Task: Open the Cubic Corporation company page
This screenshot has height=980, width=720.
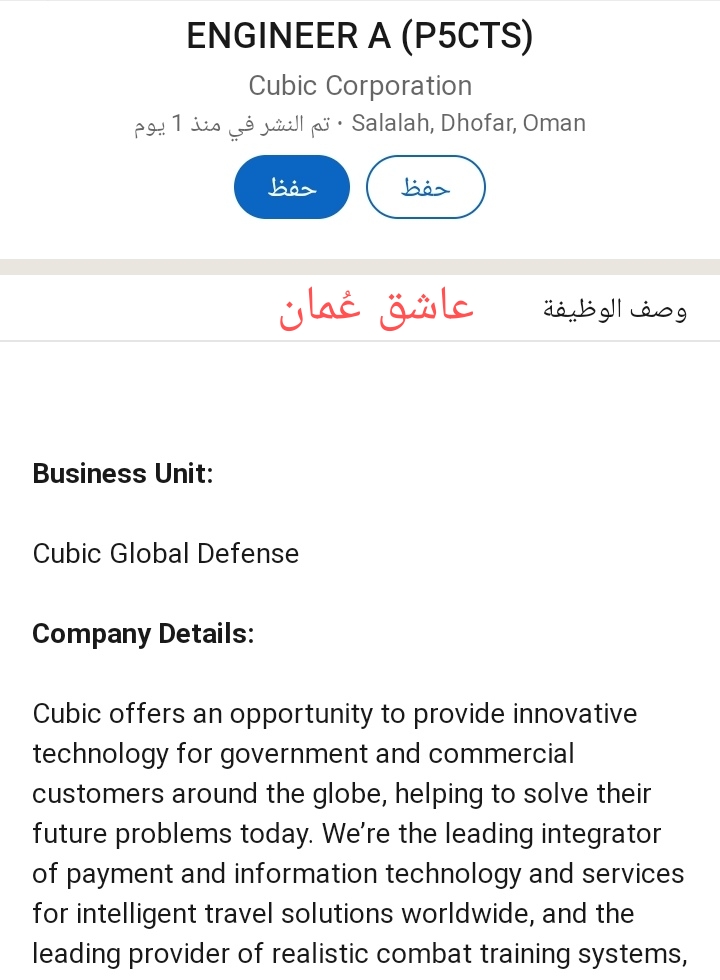Action: pyautogui.click(x=360, y=86)
